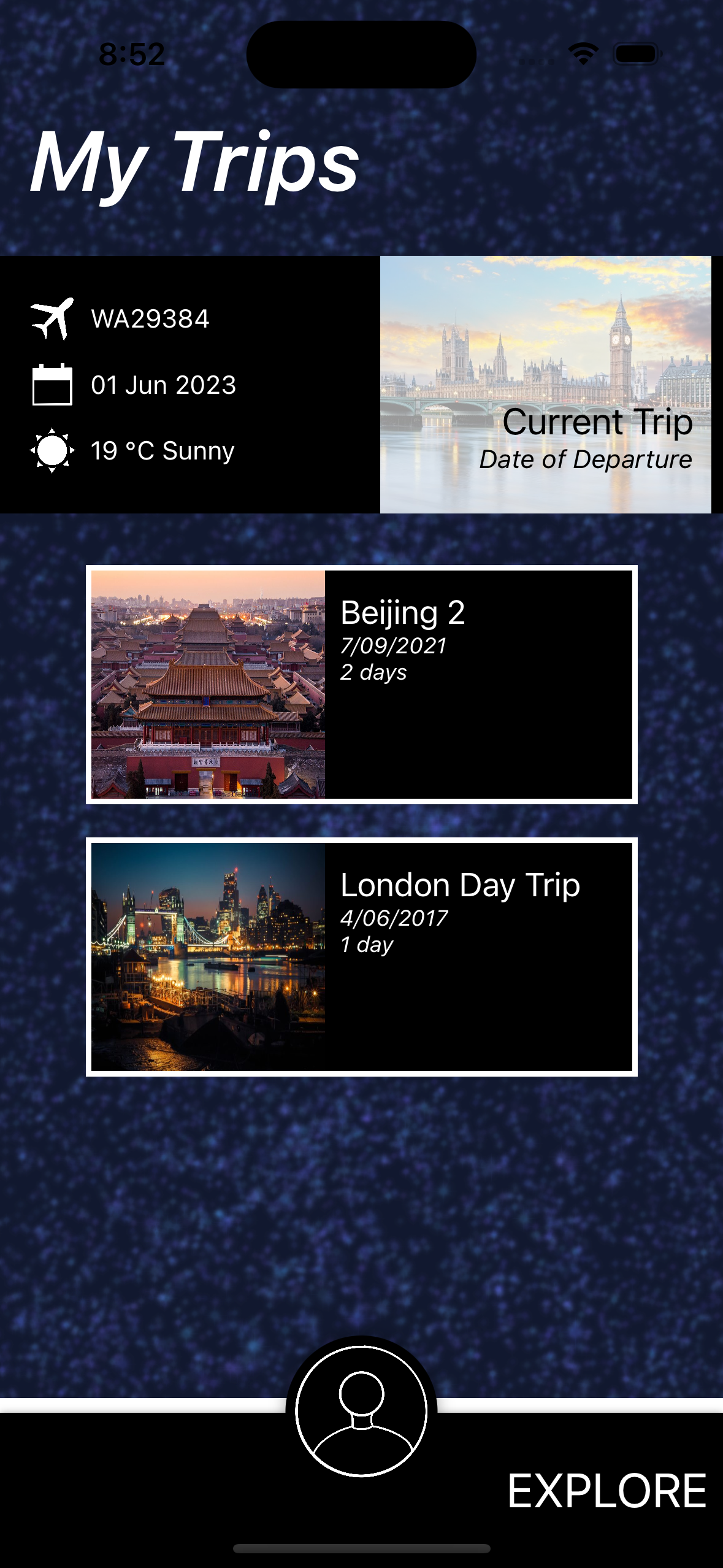
Task: Go to the EXPLORE section
Action: [x=606, y=1491]
